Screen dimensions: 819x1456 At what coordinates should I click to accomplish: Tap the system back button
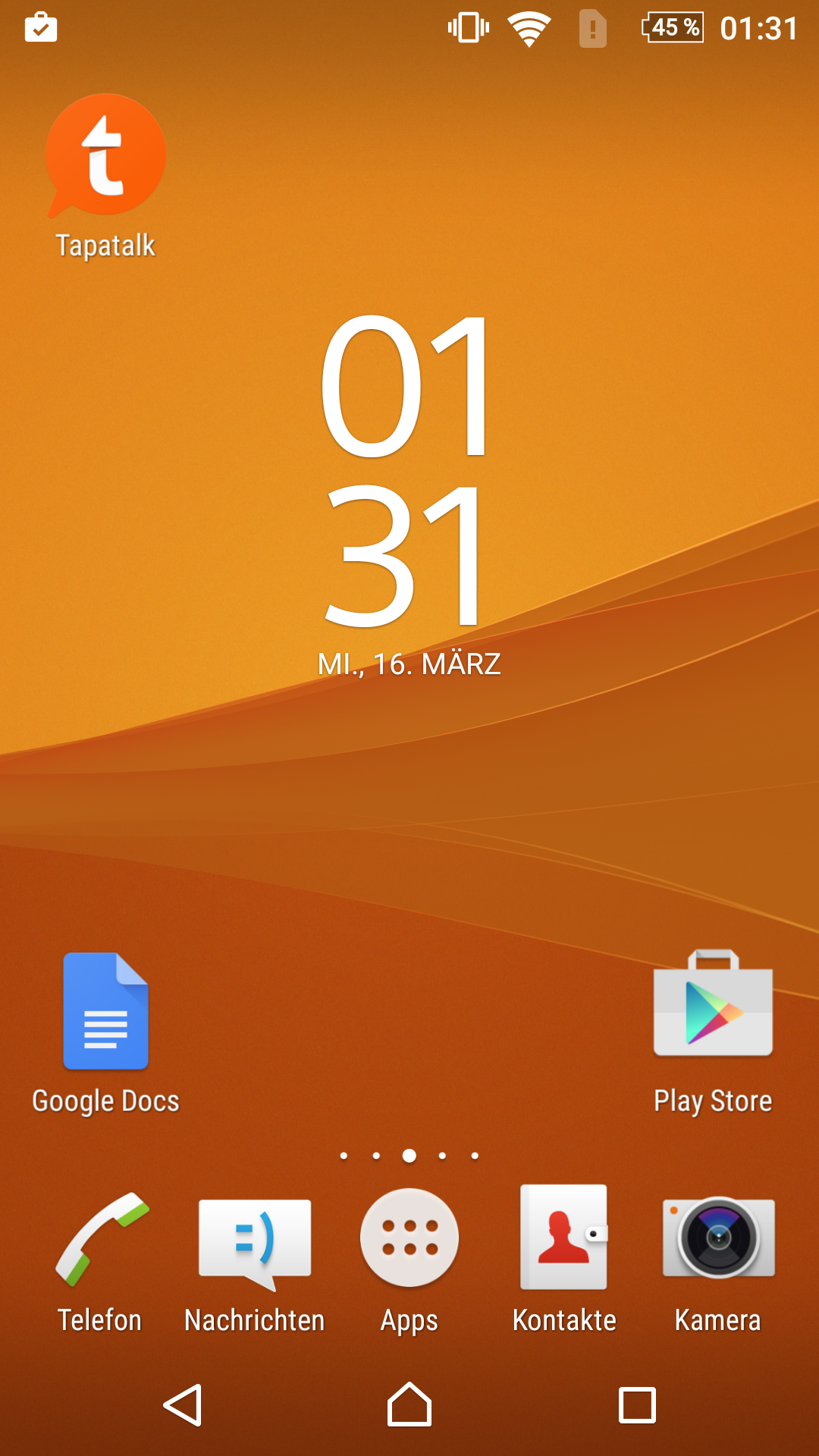coord(183,1405)
